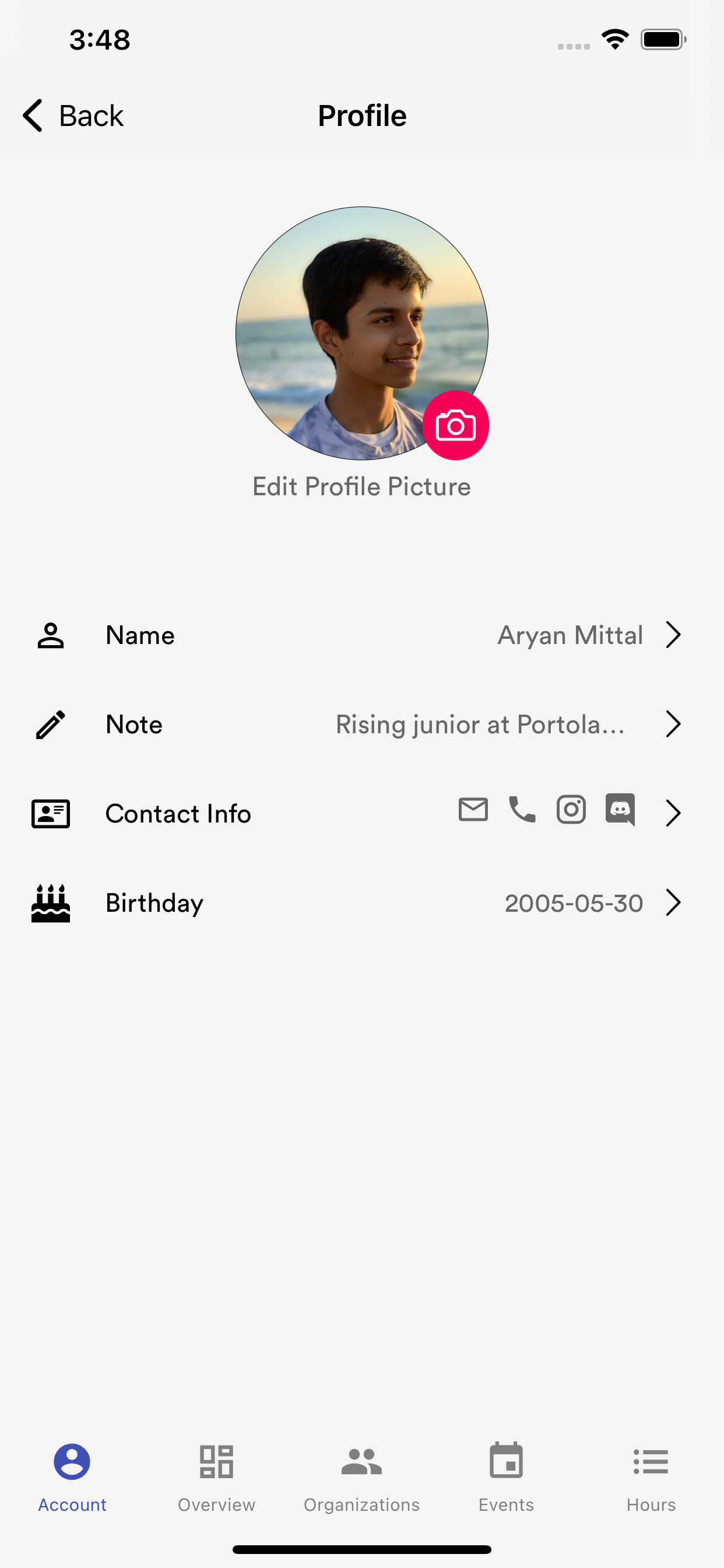The image size is (724, 1568).
Task: Switch to the Overview tab
Action: pyautogui.click(x=217, y=1476)
